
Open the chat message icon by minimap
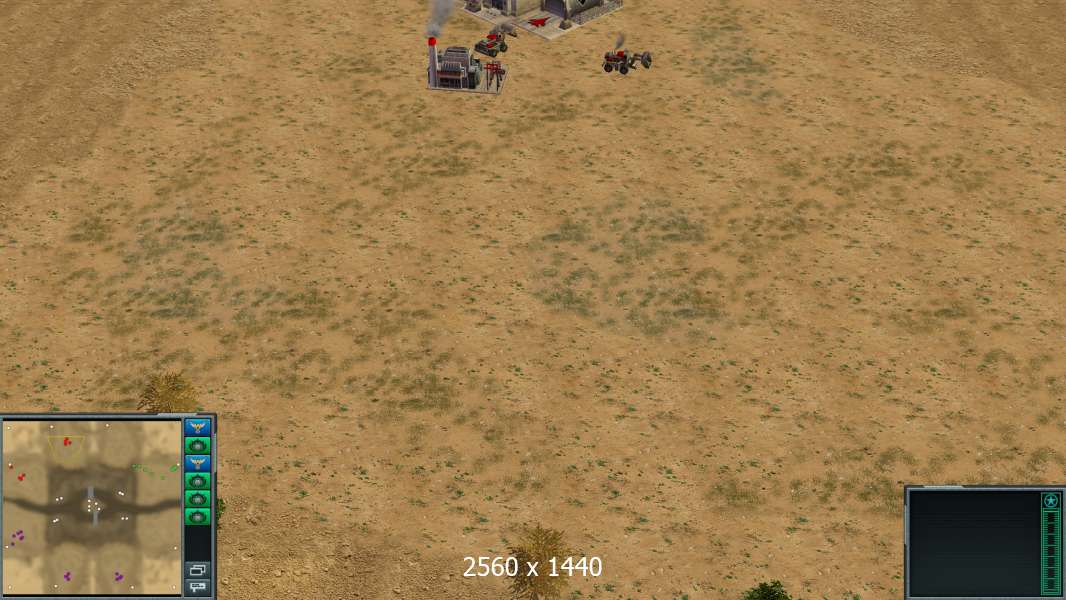(198, 586)
